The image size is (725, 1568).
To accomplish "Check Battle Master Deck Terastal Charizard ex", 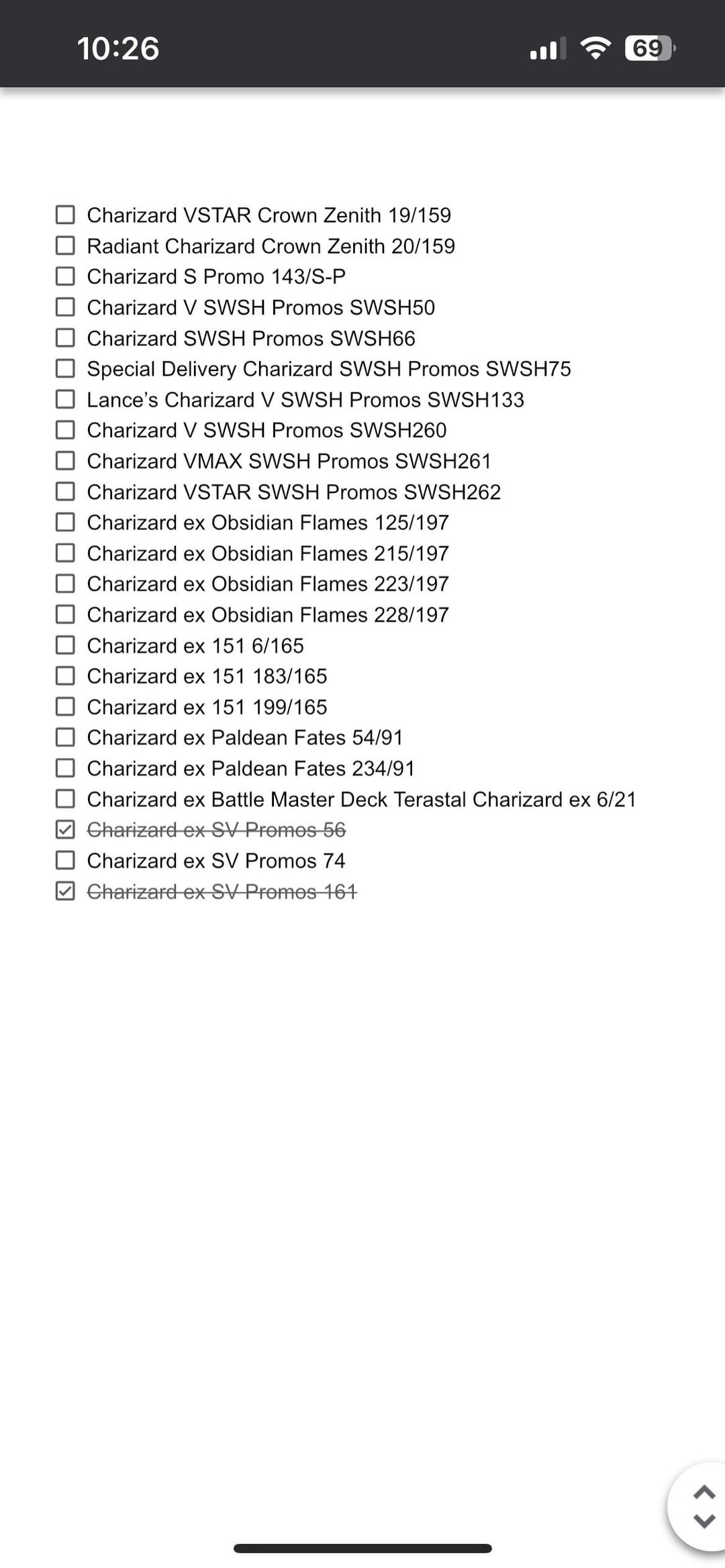I will pos(65,799).
